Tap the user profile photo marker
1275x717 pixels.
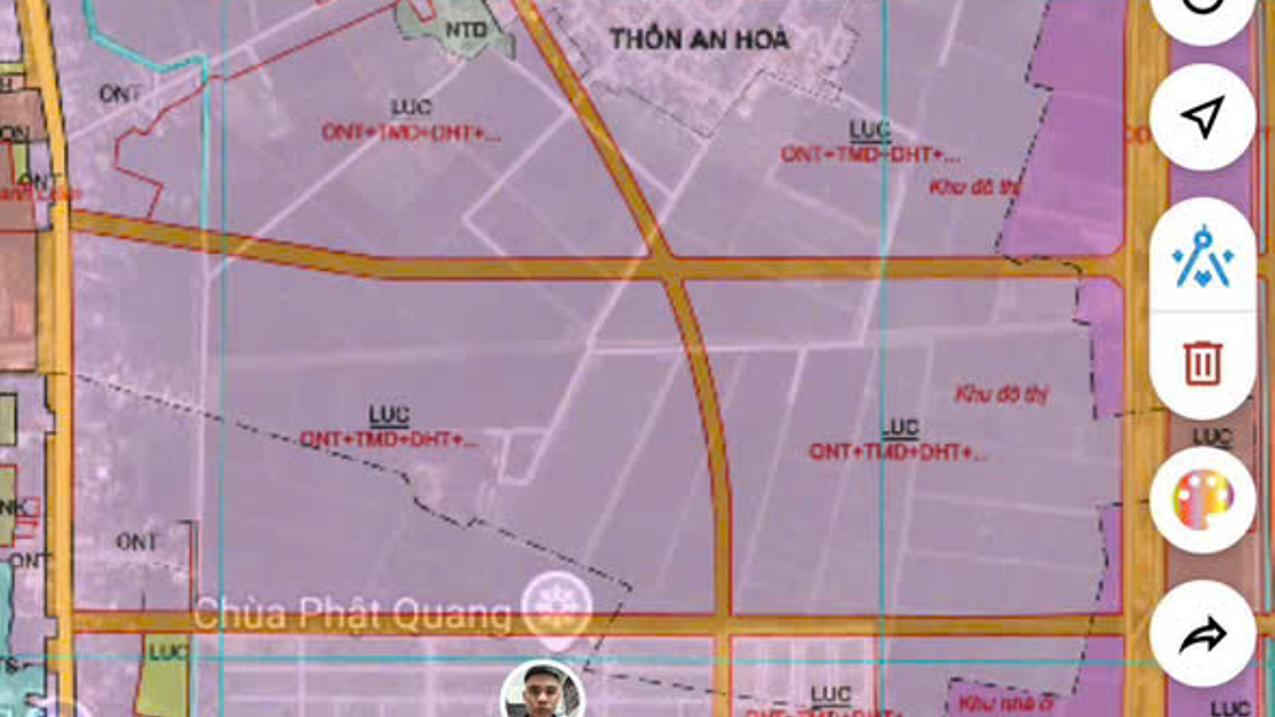click(541, 692)
